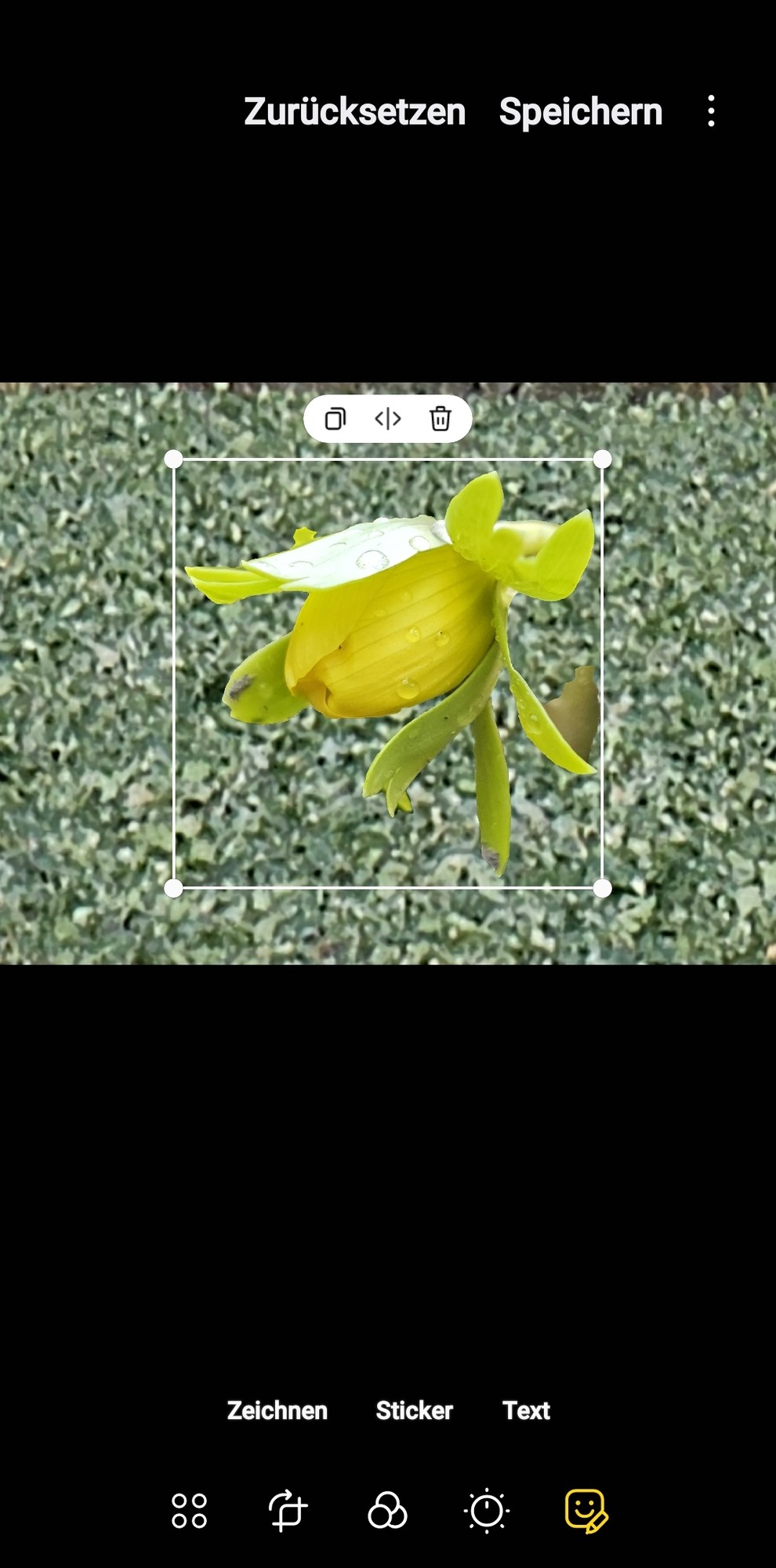Delete the selected sticker
This screenshot has width=776, height=1568.
click(x=441, y=419)
